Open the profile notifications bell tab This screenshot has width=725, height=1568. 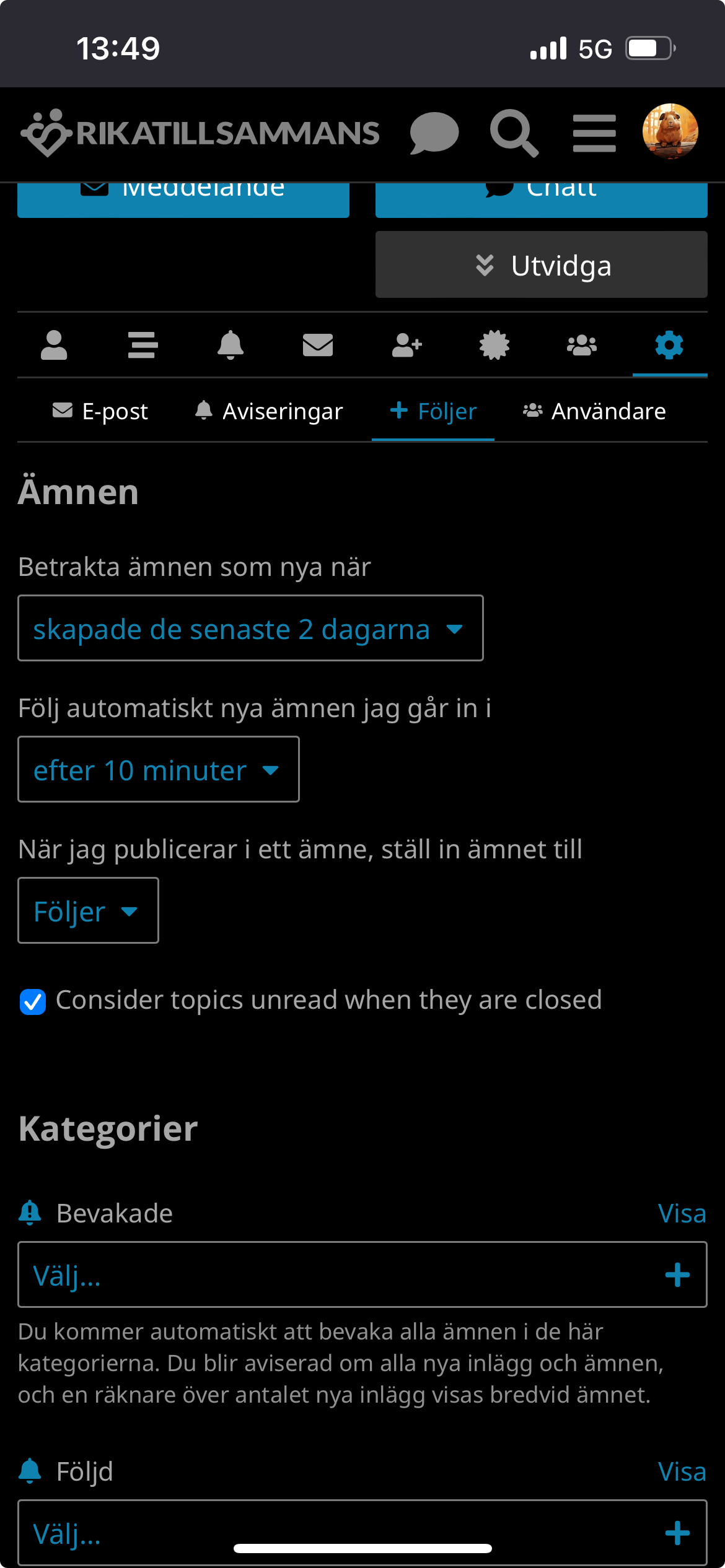(x=231, y=345)
